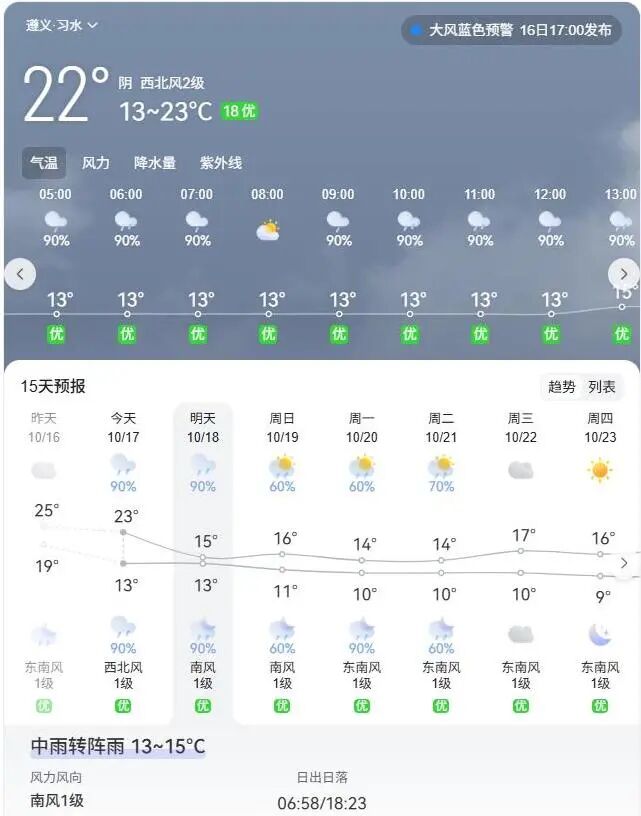Image resolution: width=641 pixels, height=816 pixels.
Task: Tap the left arrow of hourly forecast
Action: point(20,274)
